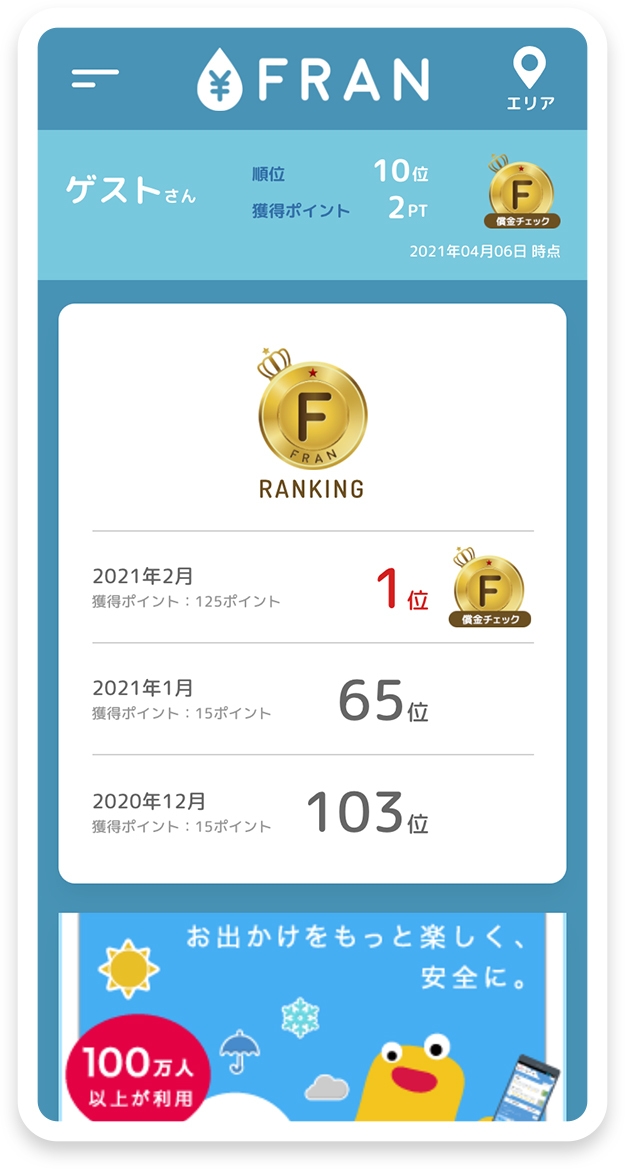Check prize for the 2021年2月 ranking
625x1169 pixels.
tap(489, 588)
